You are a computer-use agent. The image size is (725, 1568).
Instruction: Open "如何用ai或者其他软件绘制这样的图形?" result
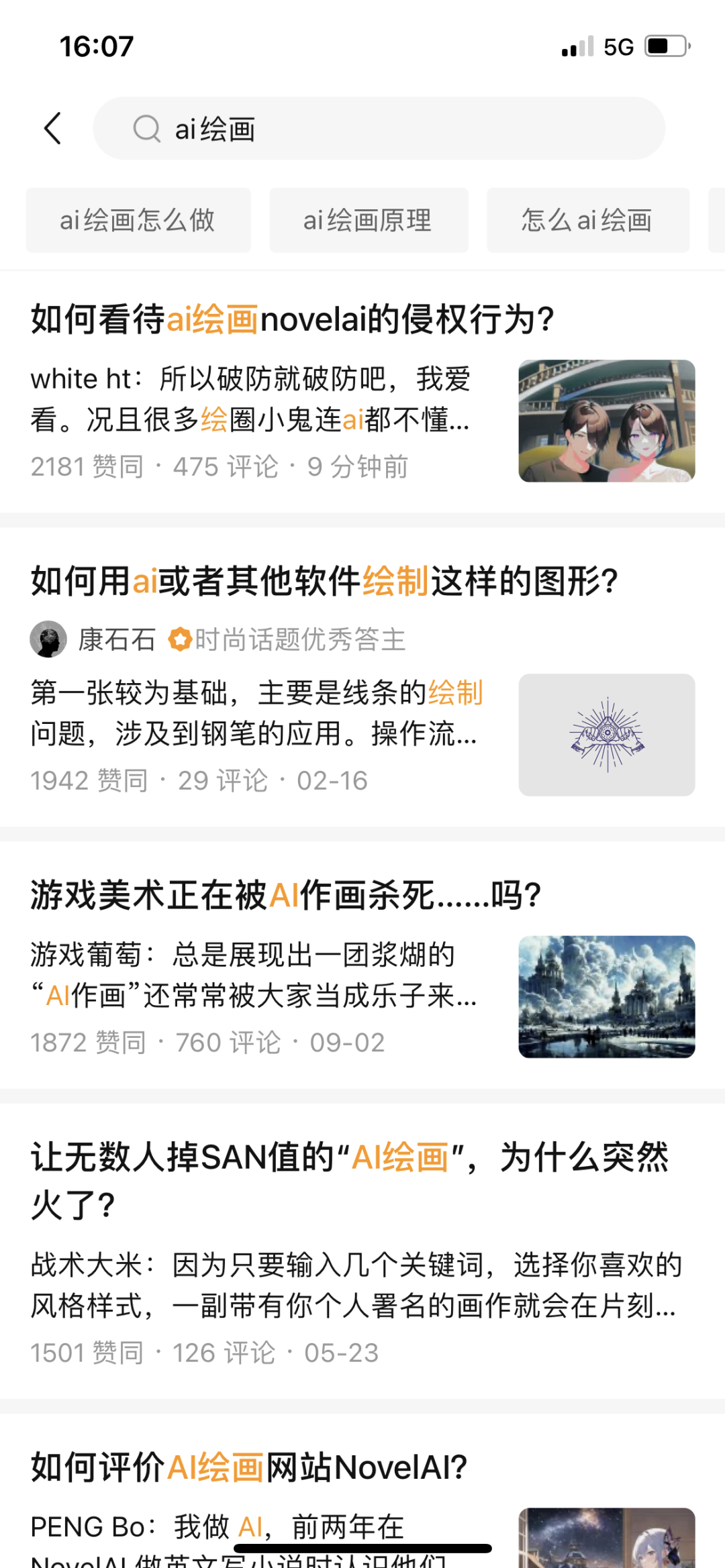[324, 581]
